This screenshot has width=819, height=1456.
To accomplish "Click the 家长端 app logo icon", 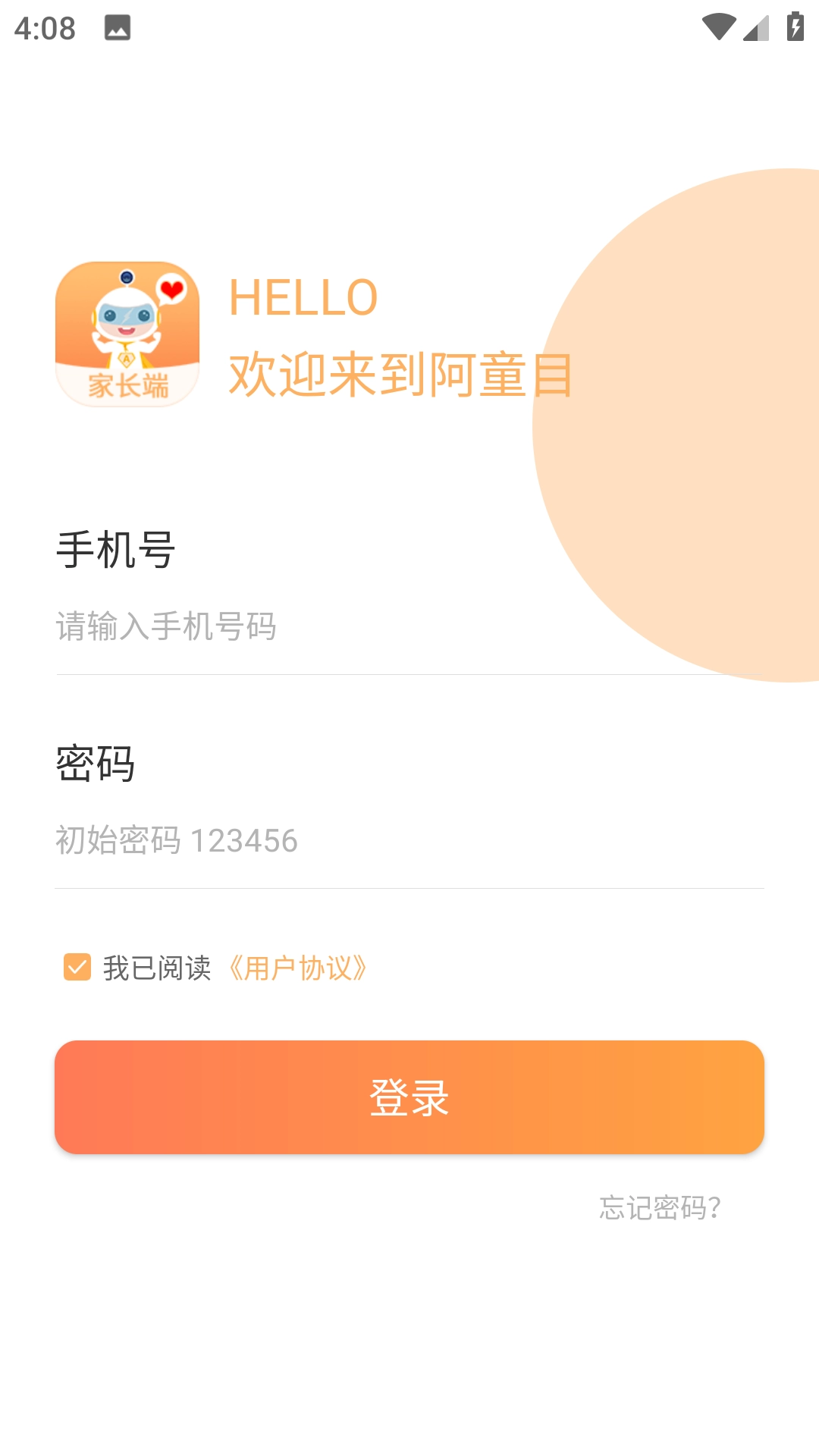I will point(127,331).
